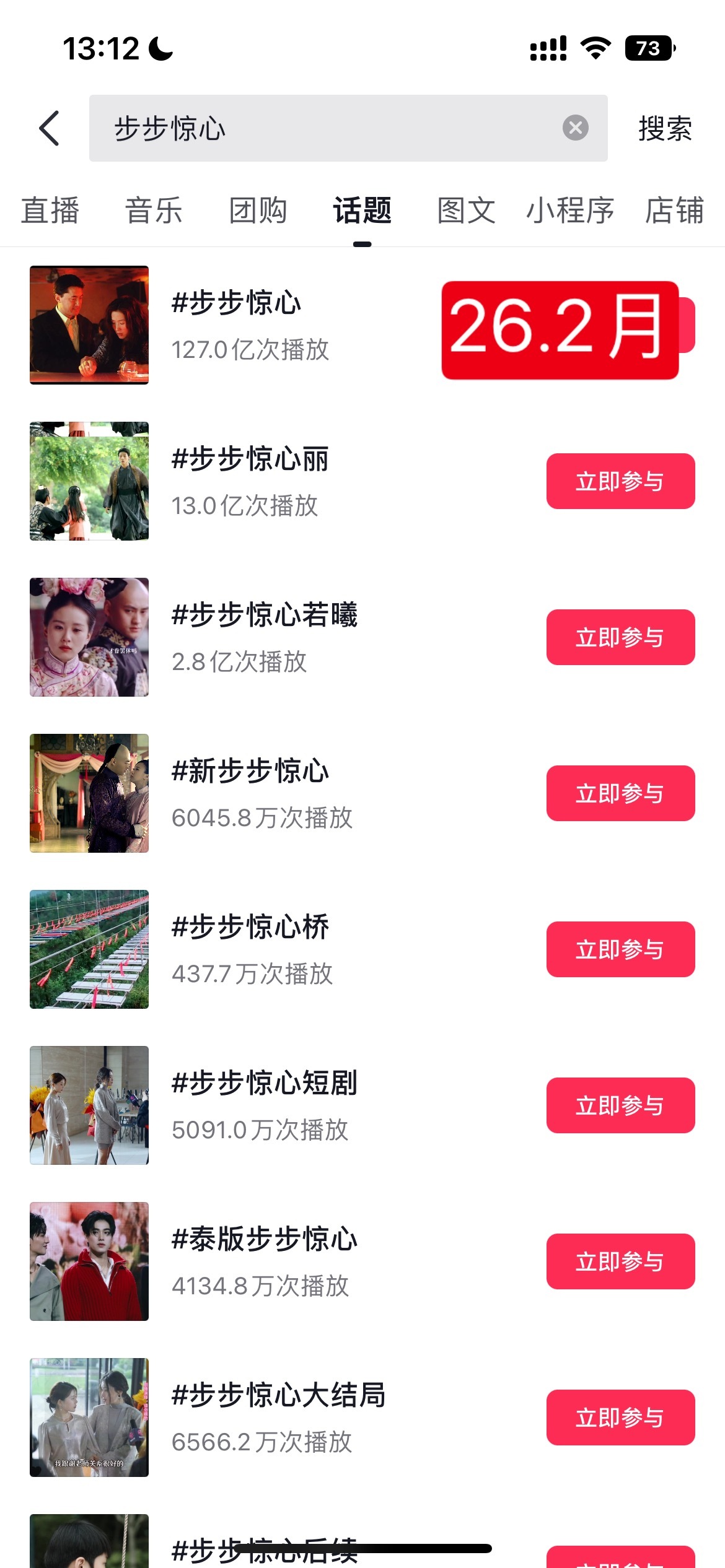Image resolution: width=725 pixels, height=1568 pixels.
Task: Open the #步步惊心大结局 topic
Action: click(278, 1396)
